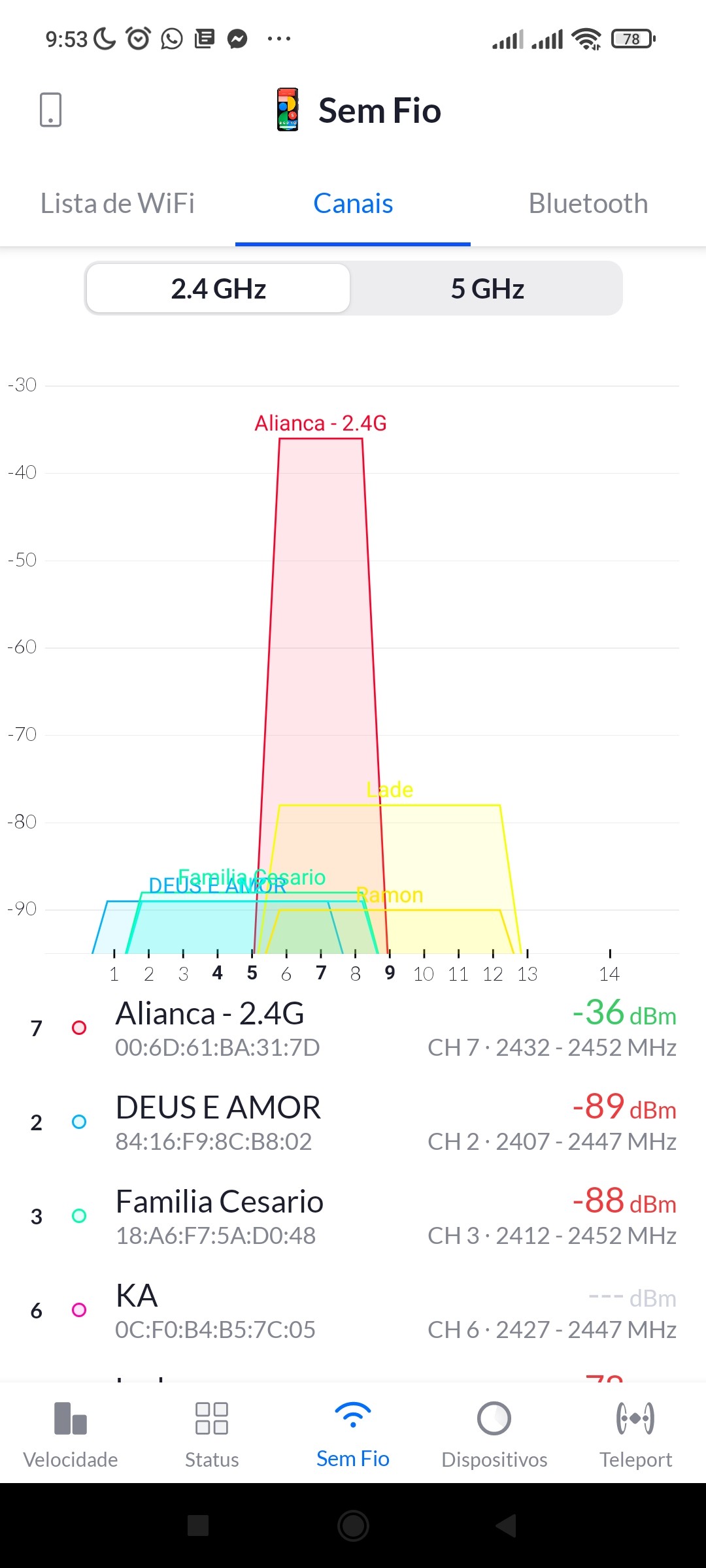The height and width of the screenshot is (1568, 706).
Task: Open the Teleport tab
Action: (635, 1434)
